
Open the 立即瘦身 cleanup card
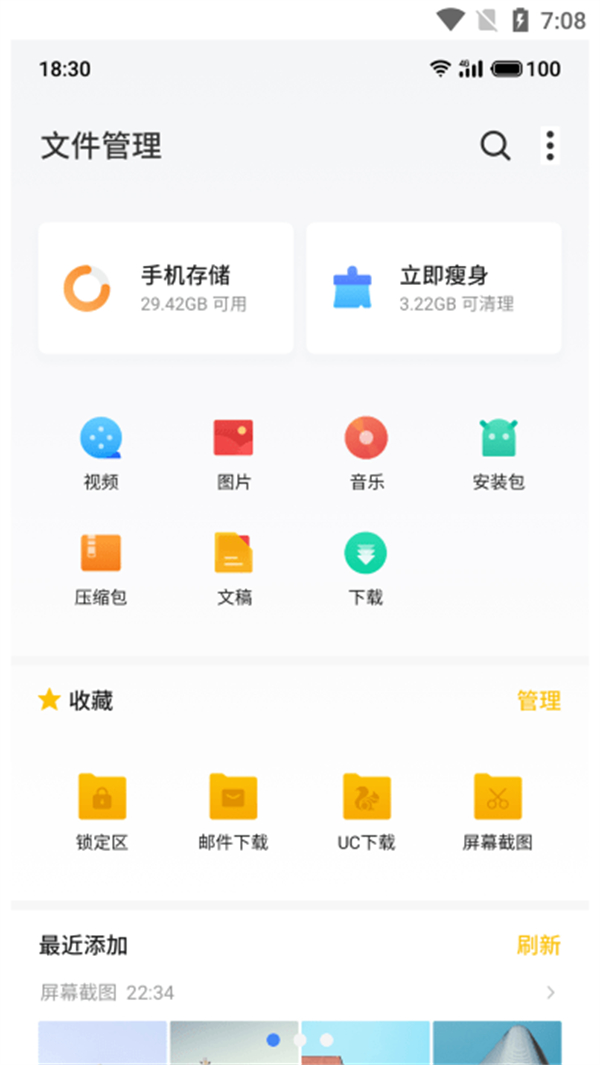click(433, 288)
